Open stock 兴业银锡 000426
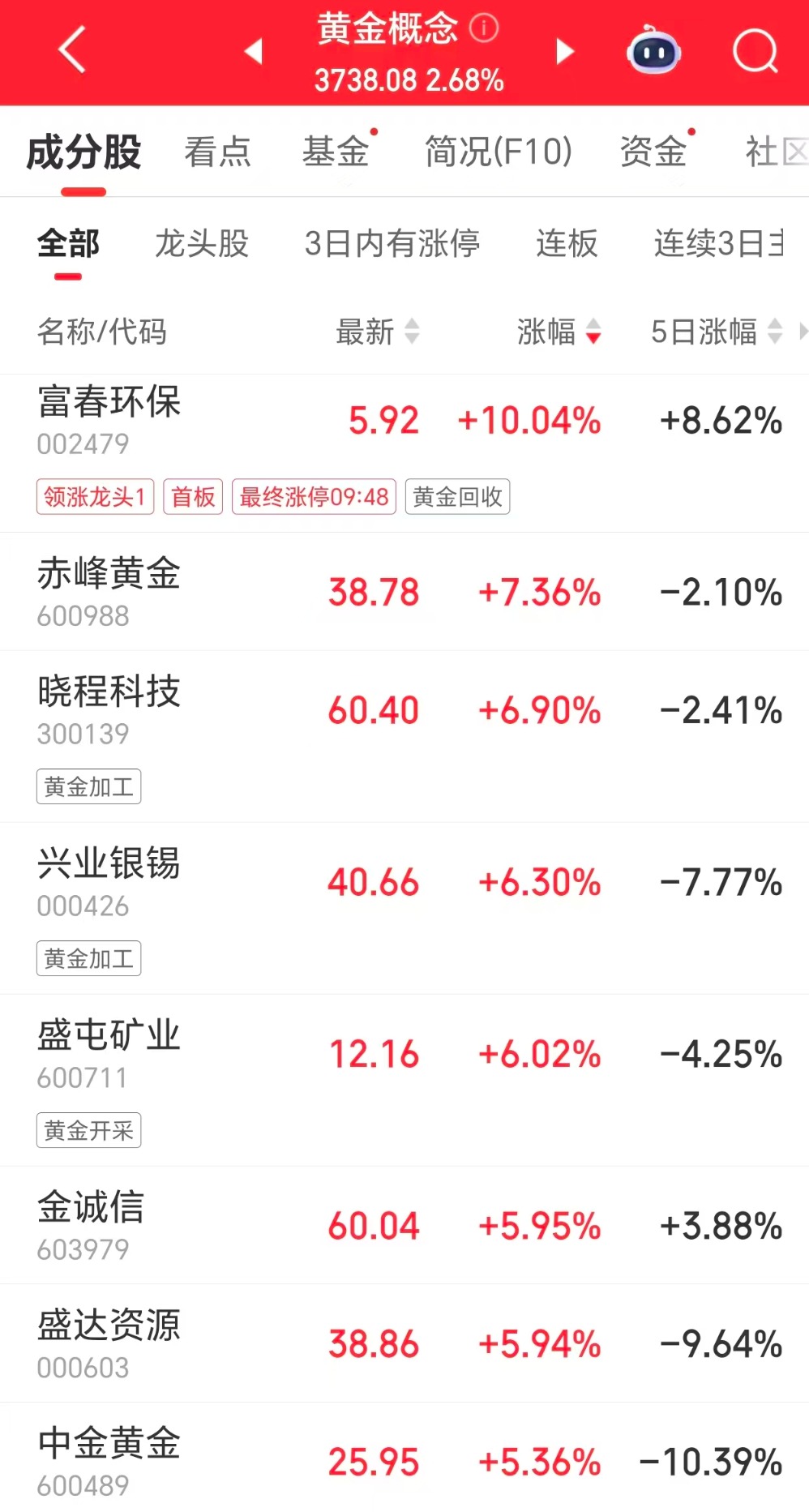This screenshot has width=809, height=1512. tap(109, 882)
